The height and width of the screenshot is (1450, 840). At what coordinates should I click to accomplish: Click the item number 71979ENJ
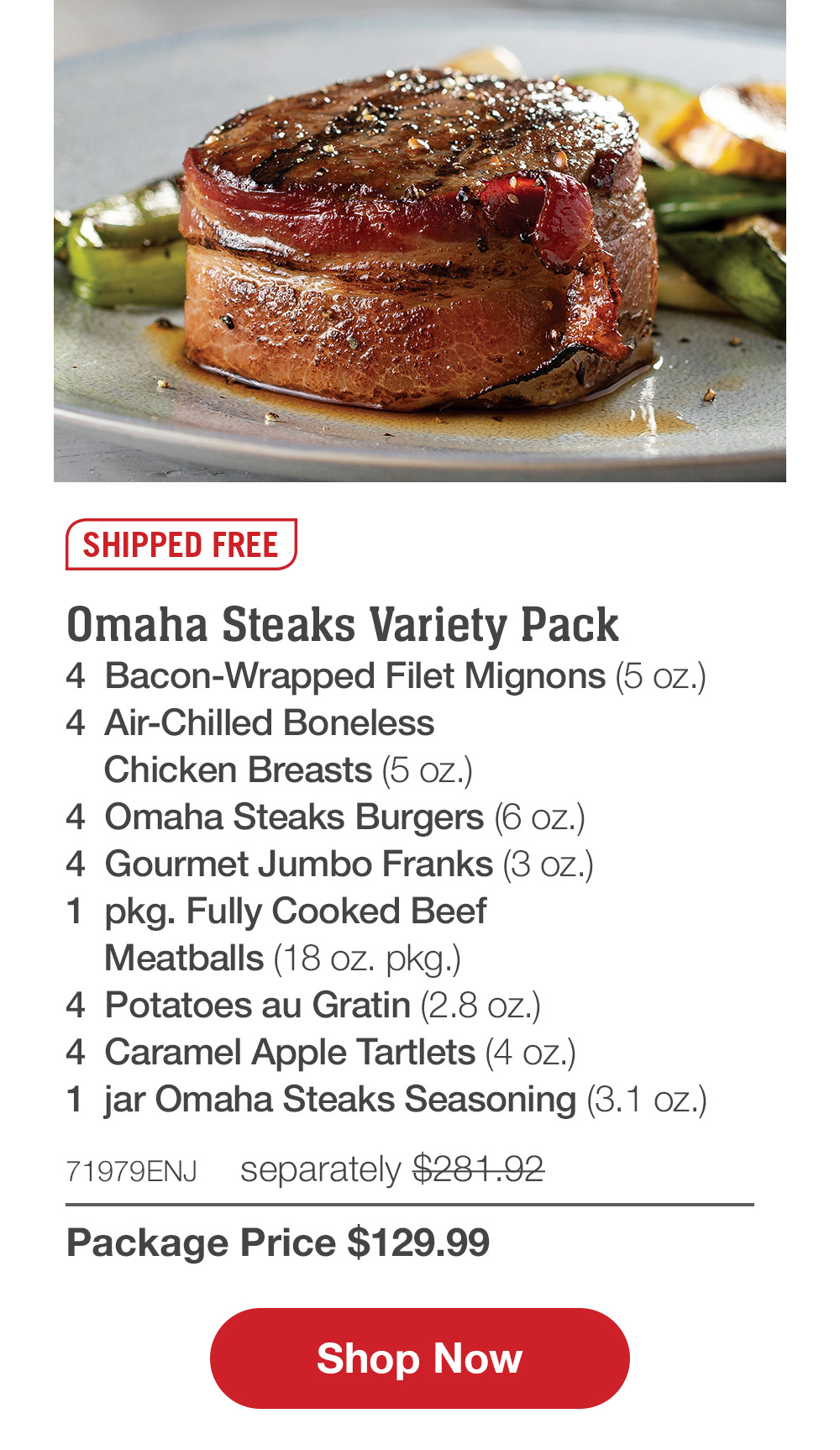(133, 1168)
